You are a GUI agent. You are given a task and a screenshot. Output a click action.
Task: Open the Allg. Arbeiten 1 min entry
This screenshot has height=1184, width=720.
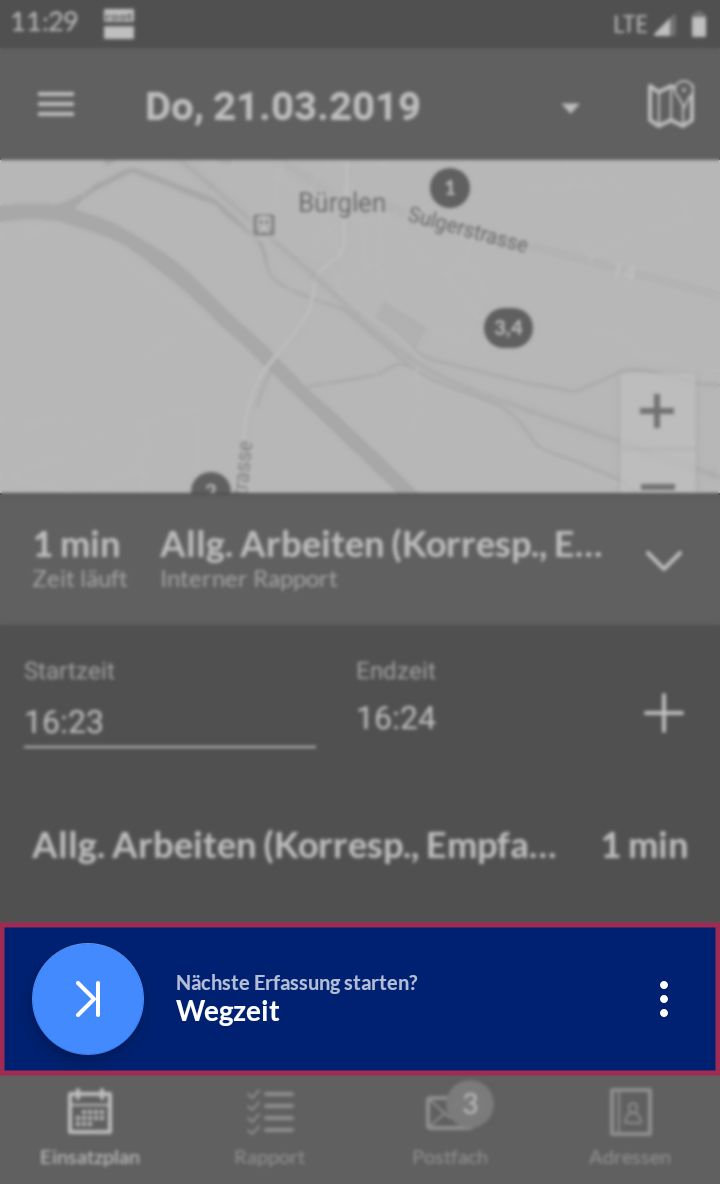coord(360,846)
